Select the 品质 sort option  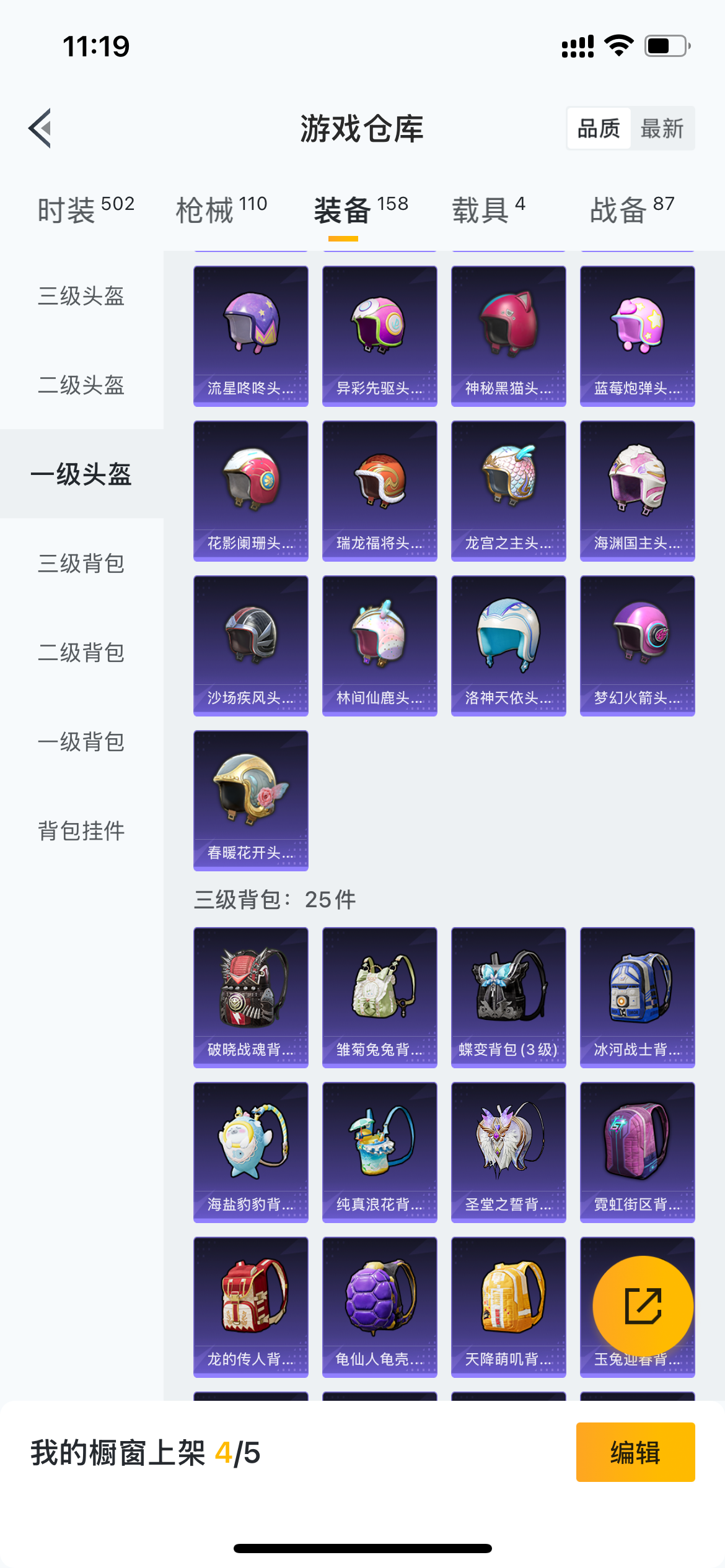[x=599, y=129]
